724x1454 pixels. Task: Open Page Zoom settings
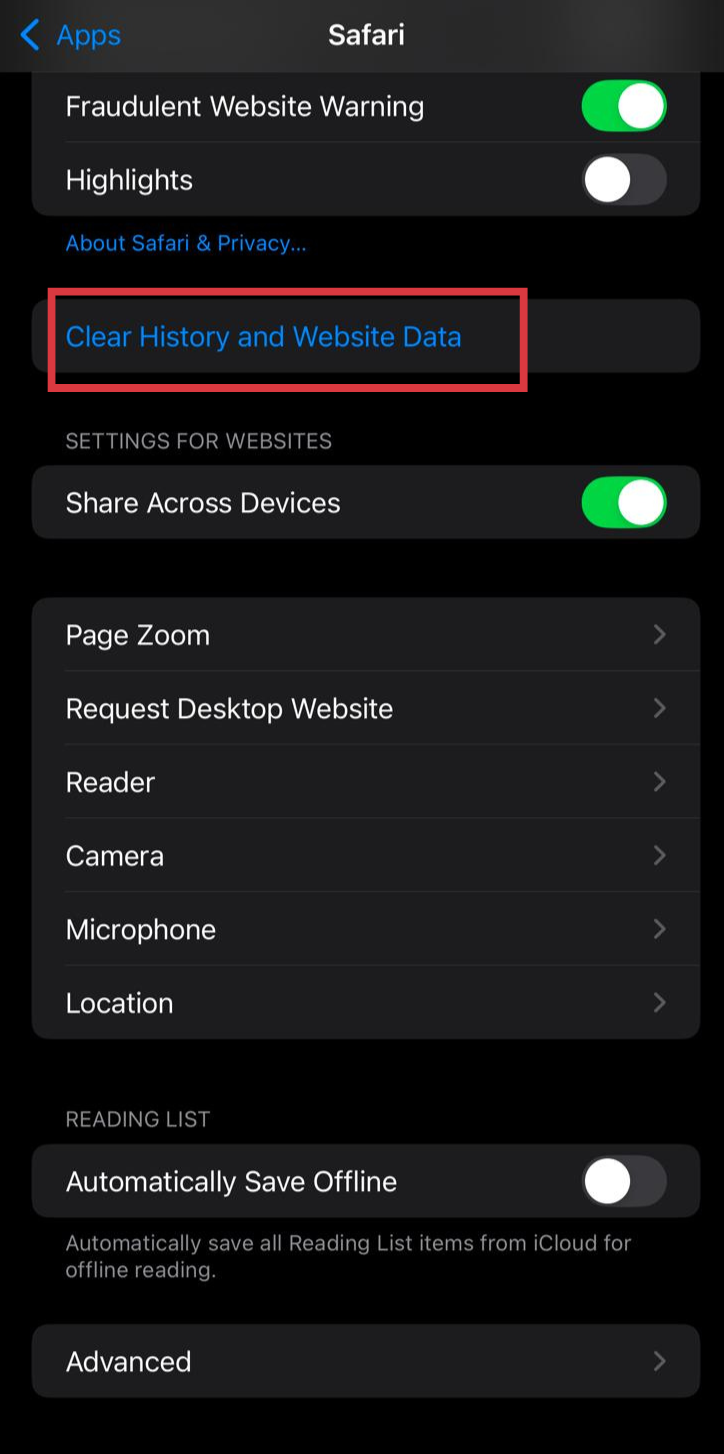coord(365,635)
